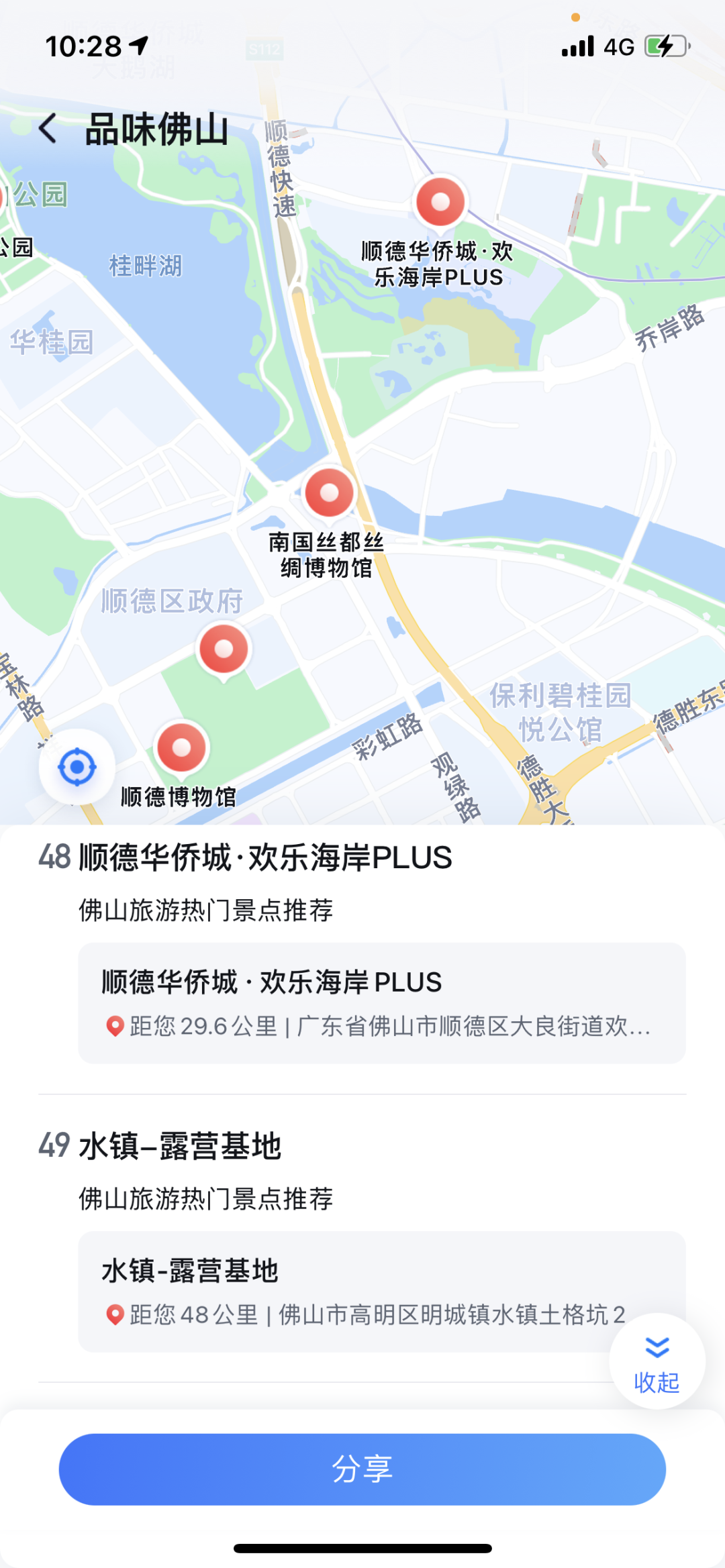The height and width of the screenshot is (1568, 725).
Task: Open the 顺德华侨城·欢乐海岸PLUS location card
Action: click(382, 1002)
